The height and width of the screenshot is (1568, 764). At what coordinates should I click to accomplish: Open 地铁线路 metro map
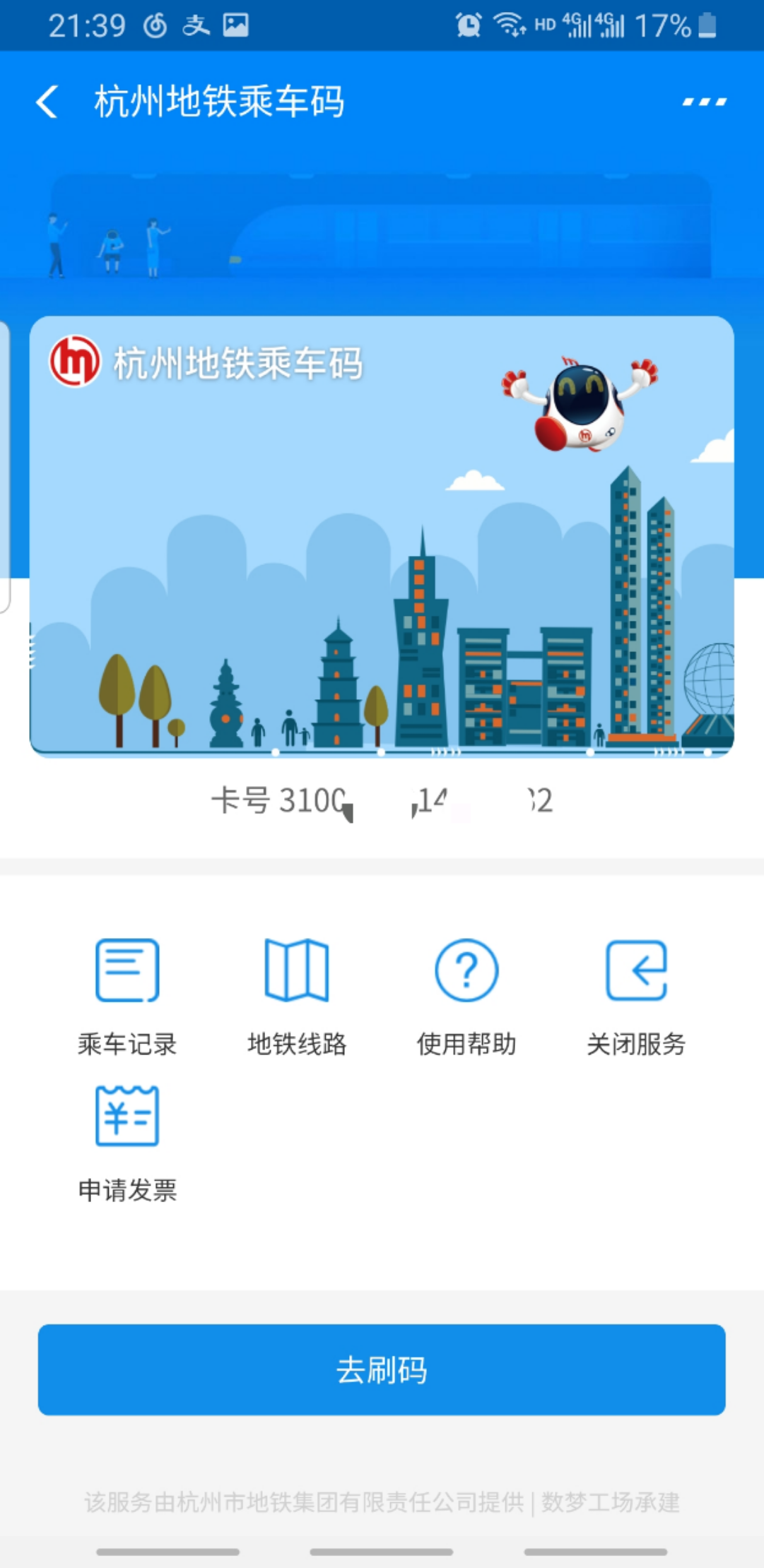point(297,994)
